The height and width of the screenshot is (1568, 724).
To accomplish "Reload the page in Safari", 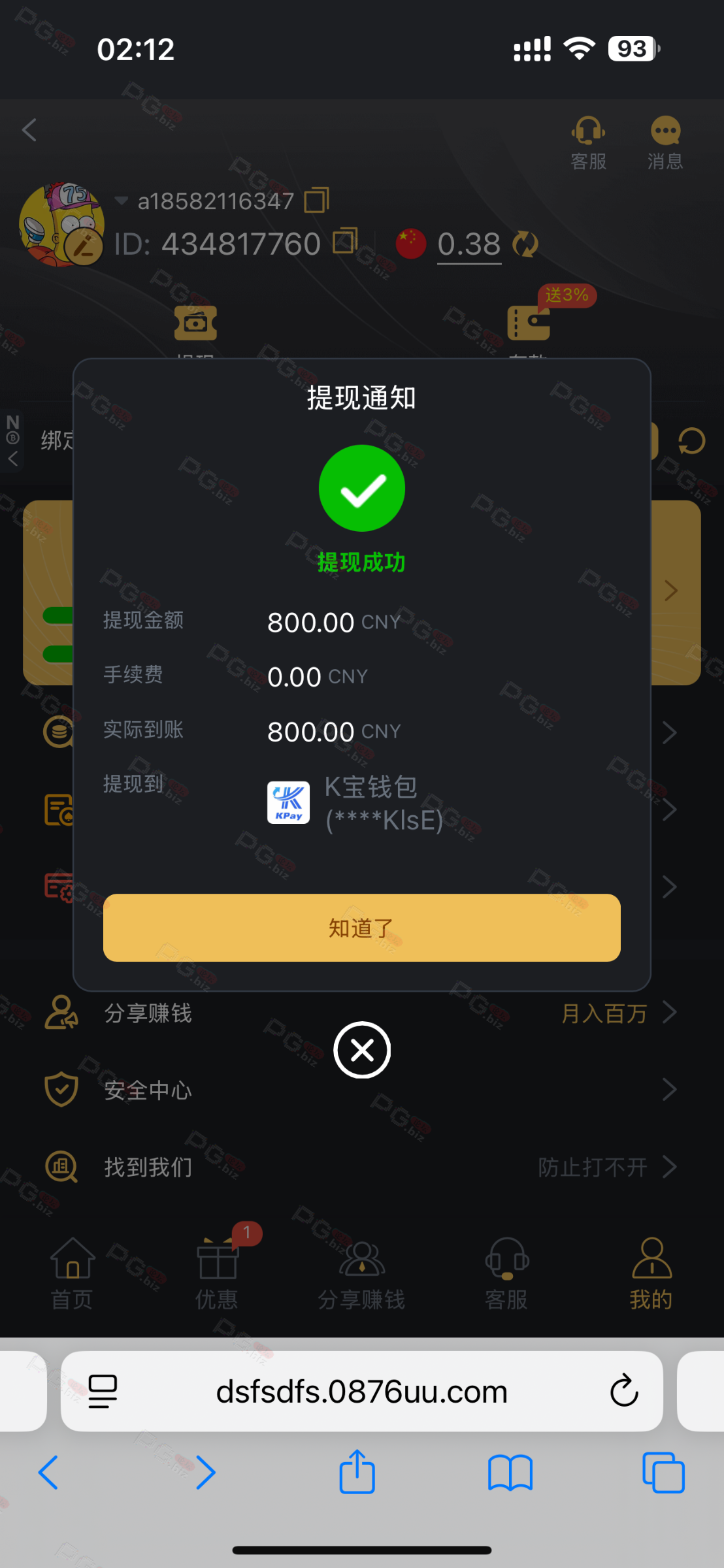I will click(x=624, y=1391).
